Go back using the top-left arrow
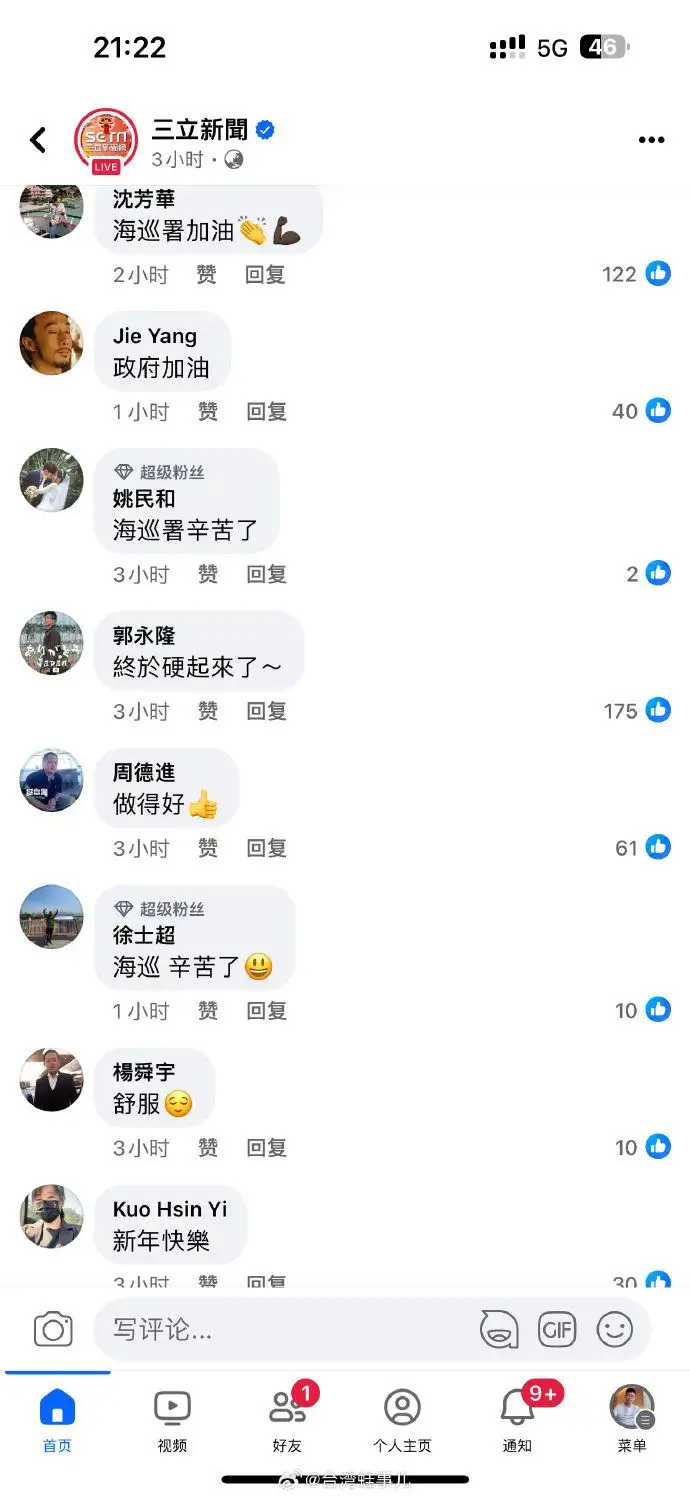The image size is (690, 1496). coord(38,140)
